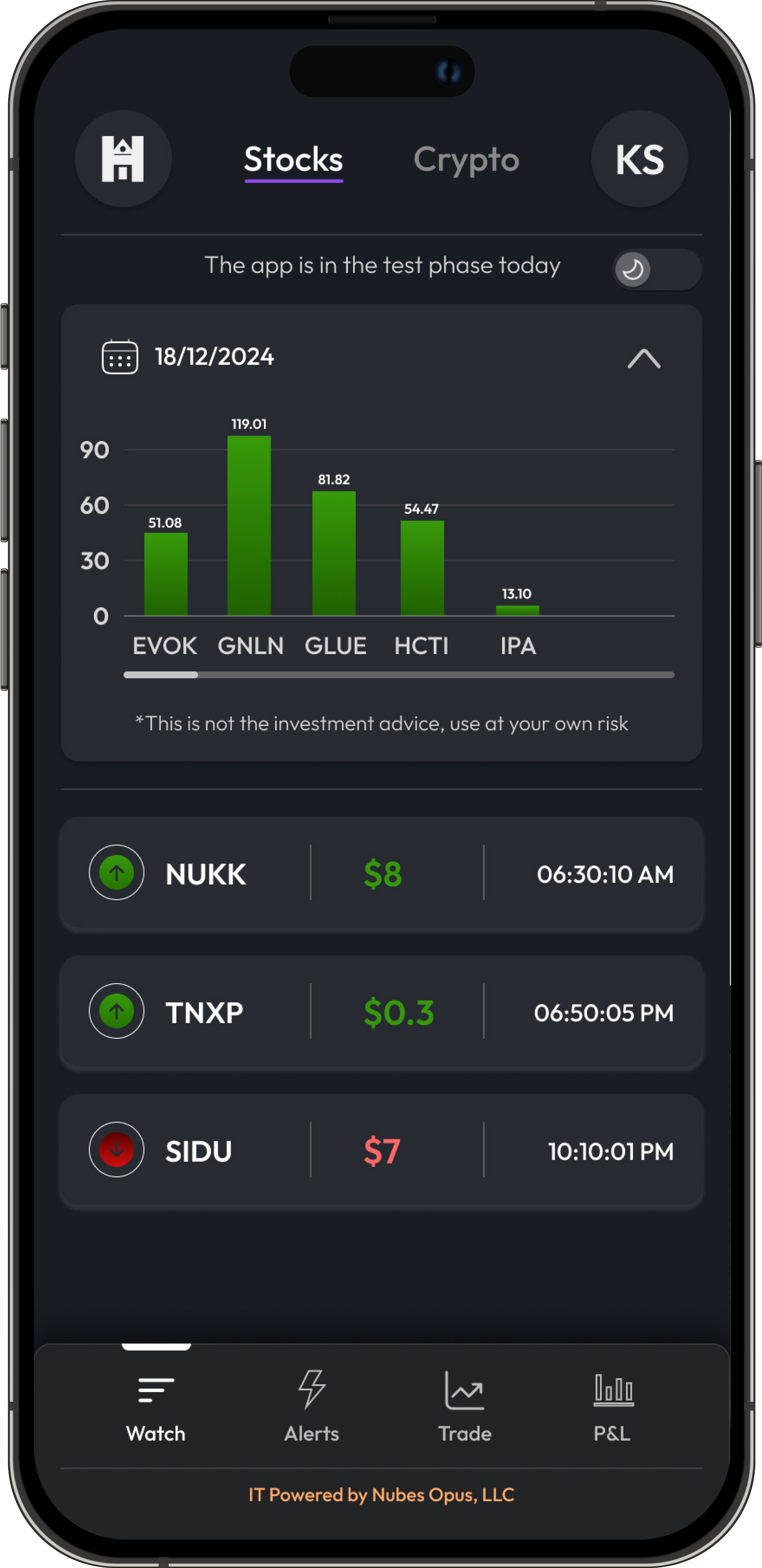Open the SIDU stock card
Screen dimensions: 762x1568
point(381,1150)
